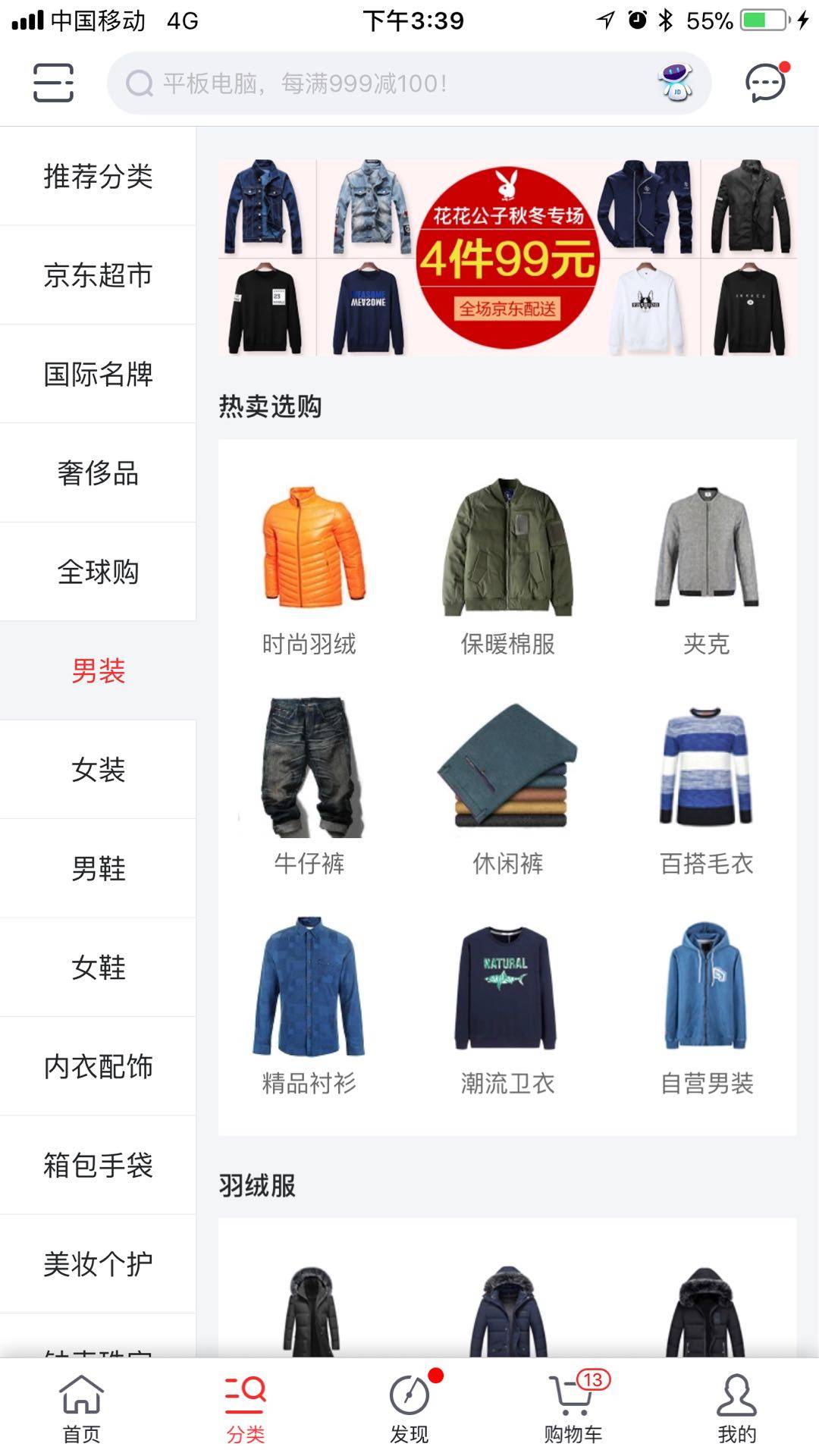Image resolution: width=819 pixels, height=1456 pixels.
Task: Go to the 我的 tab
Action: (x=736, y=1408)
